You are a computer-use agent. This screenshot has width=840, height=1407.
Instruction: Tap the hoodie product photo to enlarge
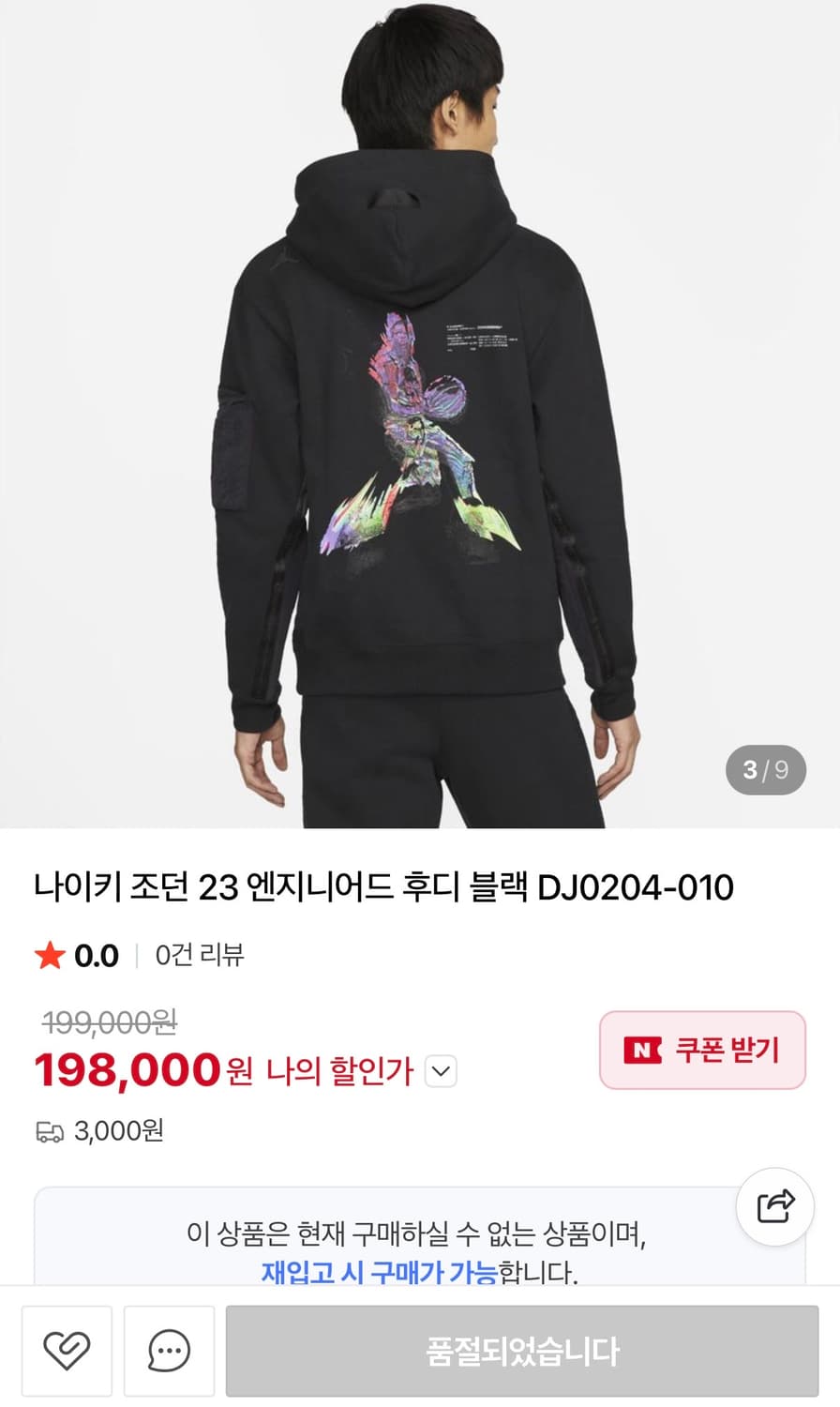tap(420, 413)
